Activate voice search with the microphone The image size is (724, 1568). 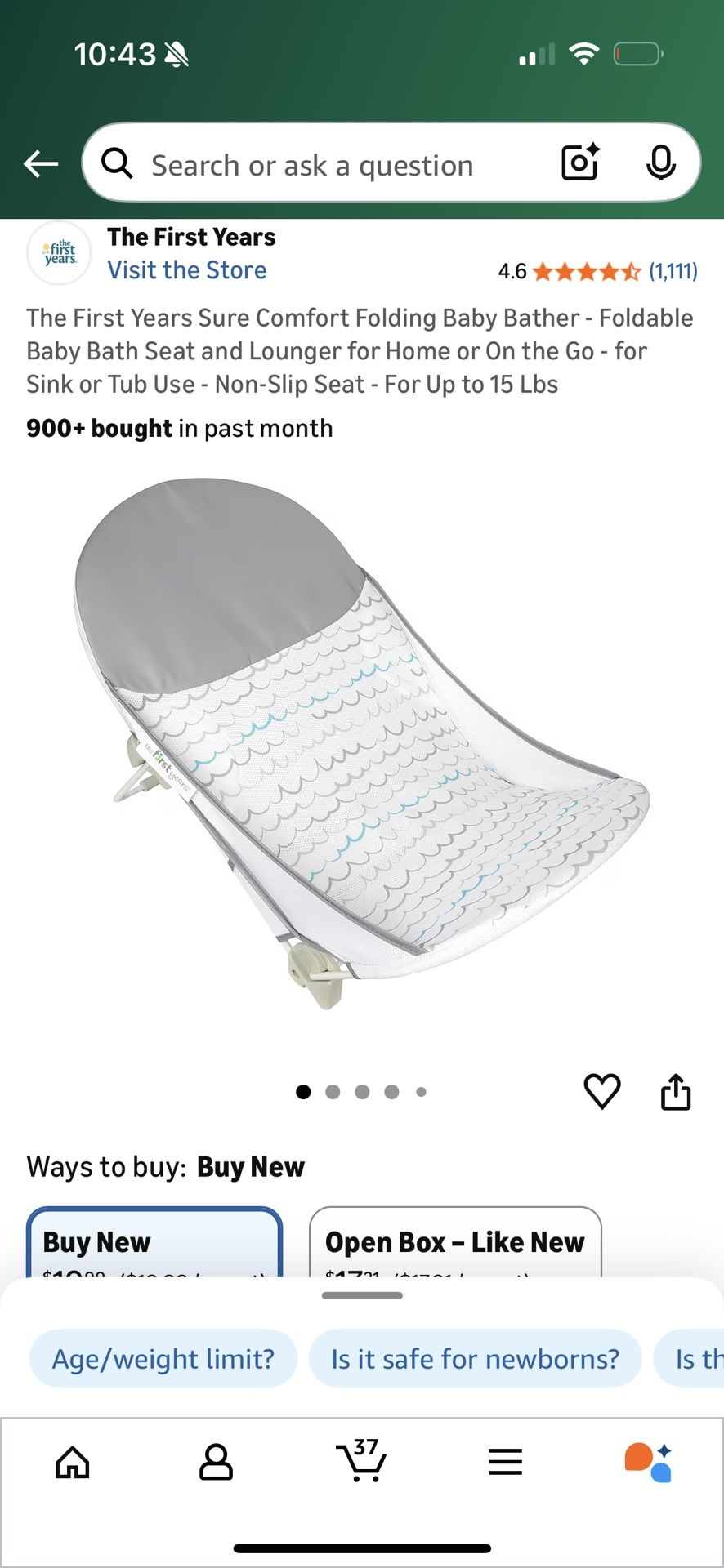pyautogui.click(x=662, y=163)
